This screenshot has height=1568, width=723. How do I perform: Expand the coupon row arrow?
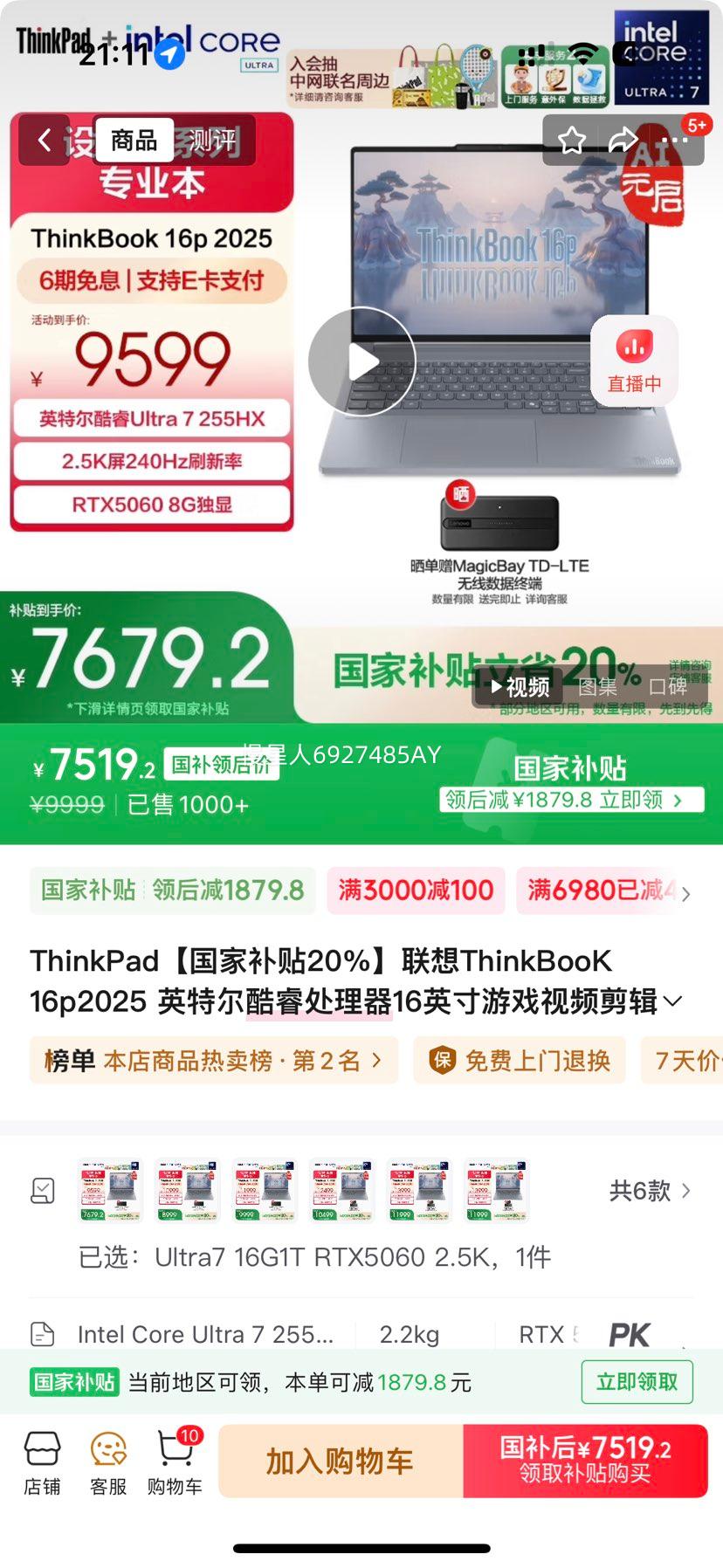coord(686,891)
